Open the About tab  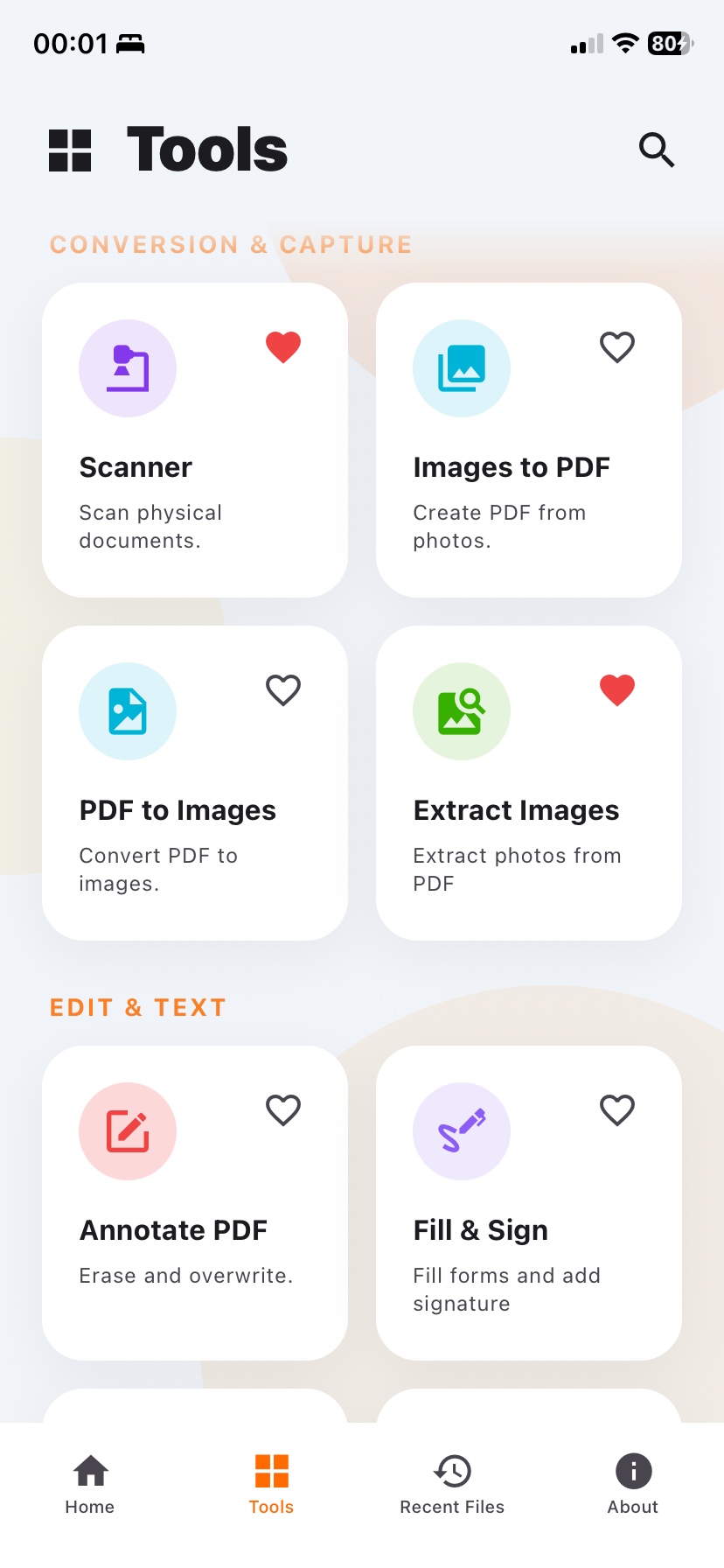(633, 1485)
